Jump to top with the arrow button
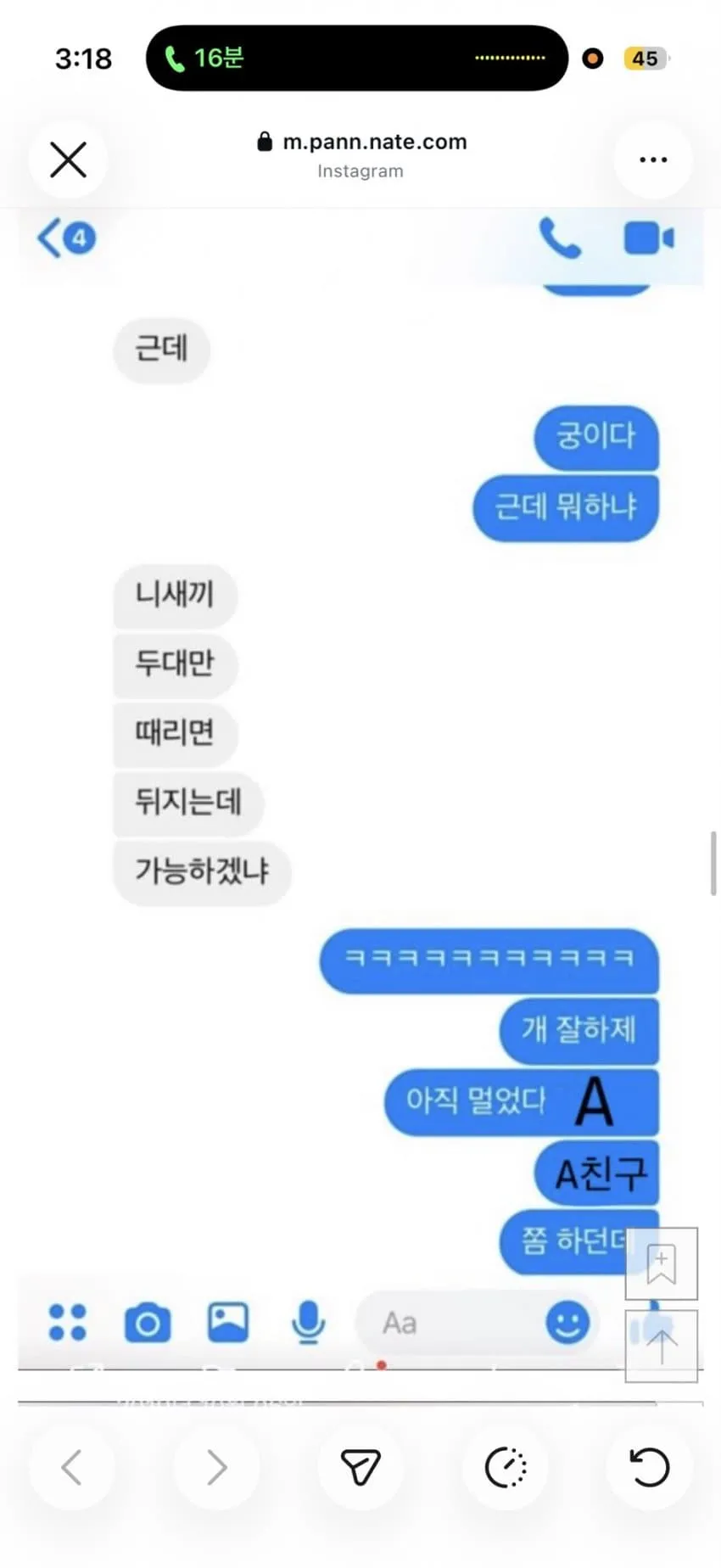The height and width of the screenshot is (1568, 721). tap(662, 1347)
